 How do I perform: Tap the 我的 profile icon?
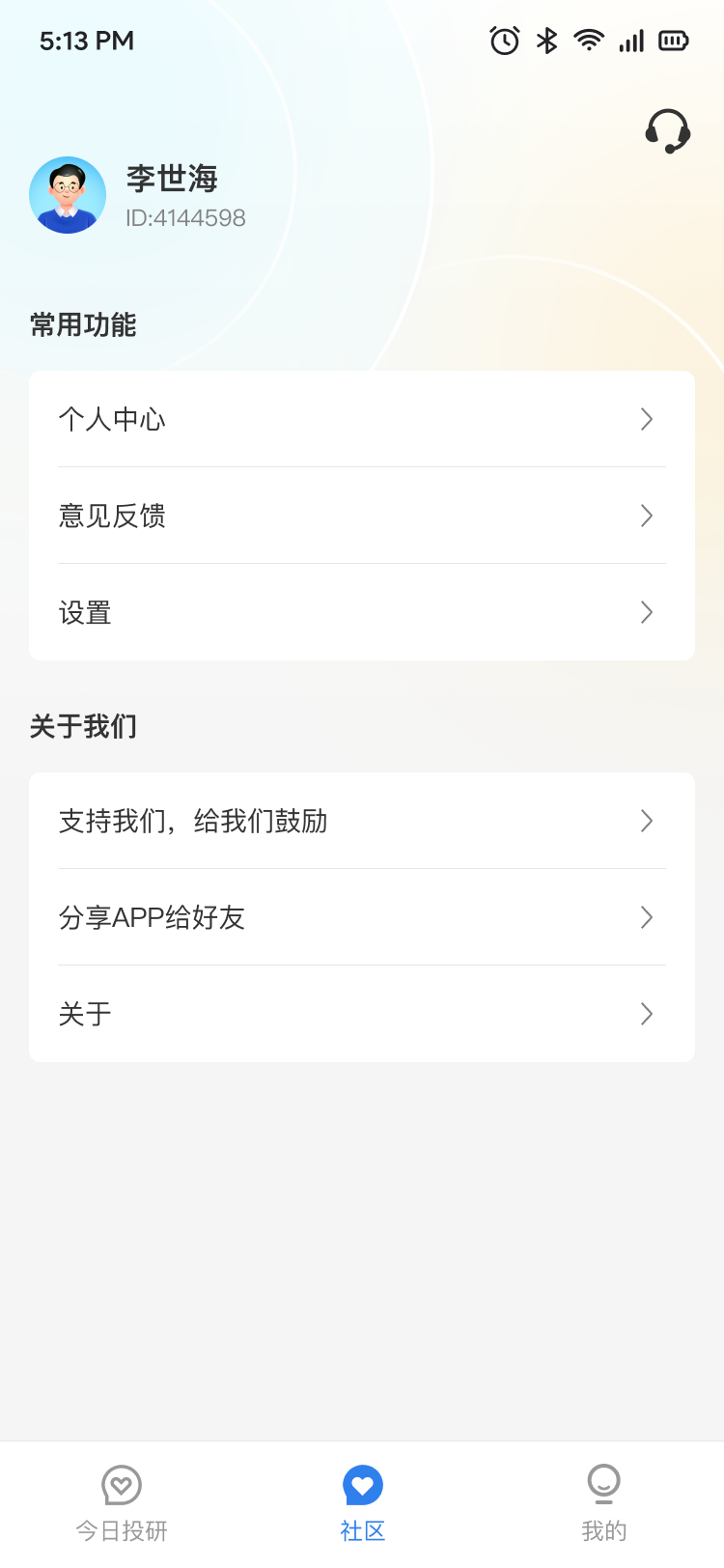(603, 1485)
